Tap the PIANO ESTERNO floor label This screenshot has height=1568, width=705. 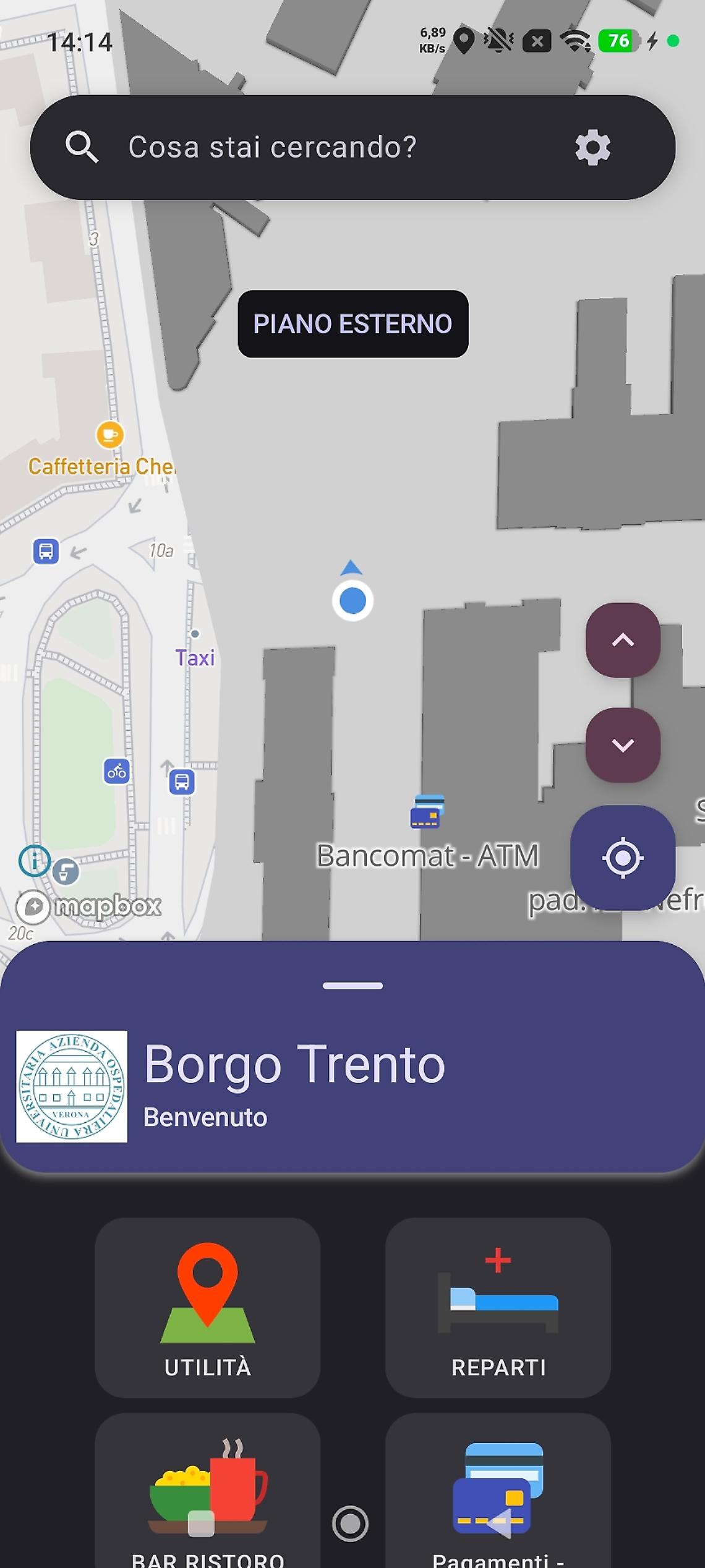tap(352, 323)
